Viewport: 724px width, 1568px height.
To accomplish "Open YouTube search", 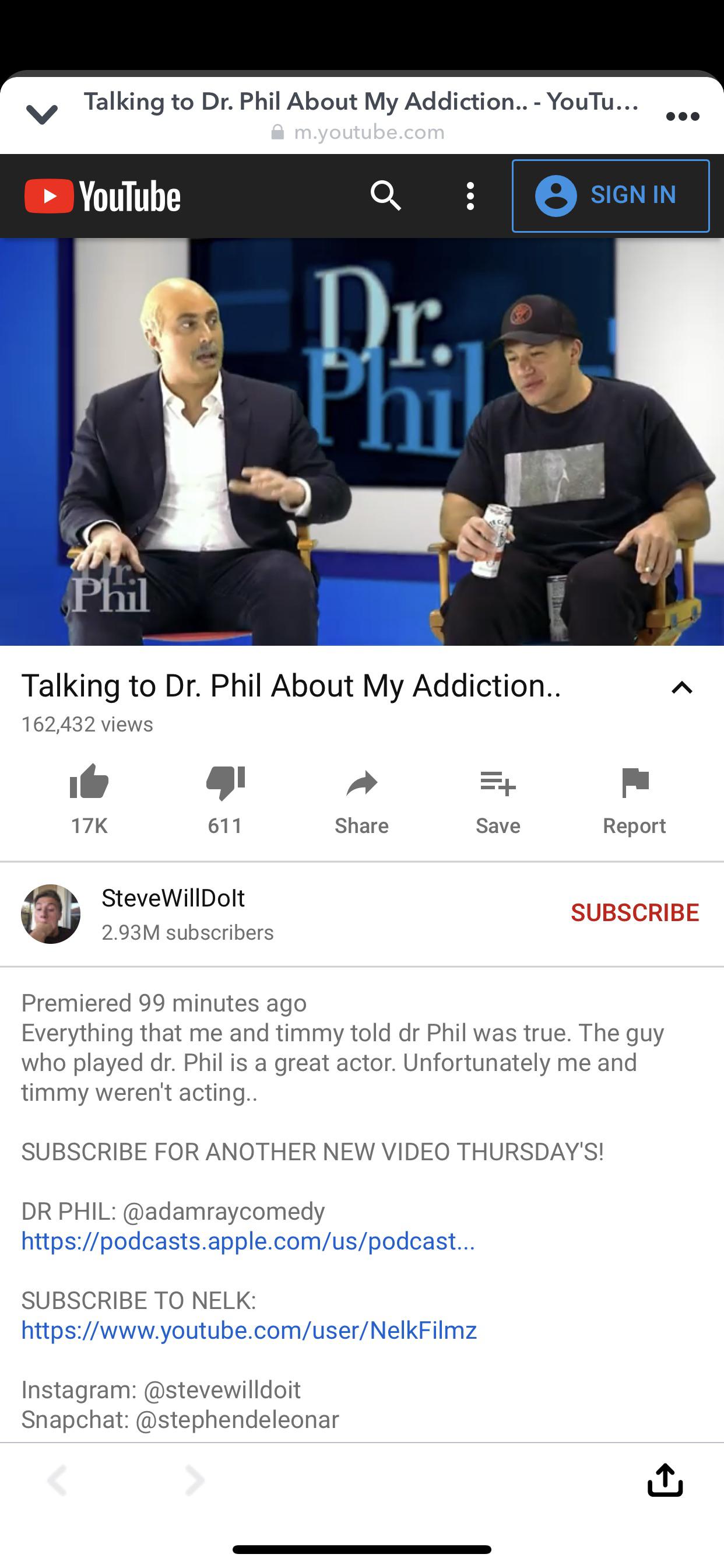I will 386,196.
